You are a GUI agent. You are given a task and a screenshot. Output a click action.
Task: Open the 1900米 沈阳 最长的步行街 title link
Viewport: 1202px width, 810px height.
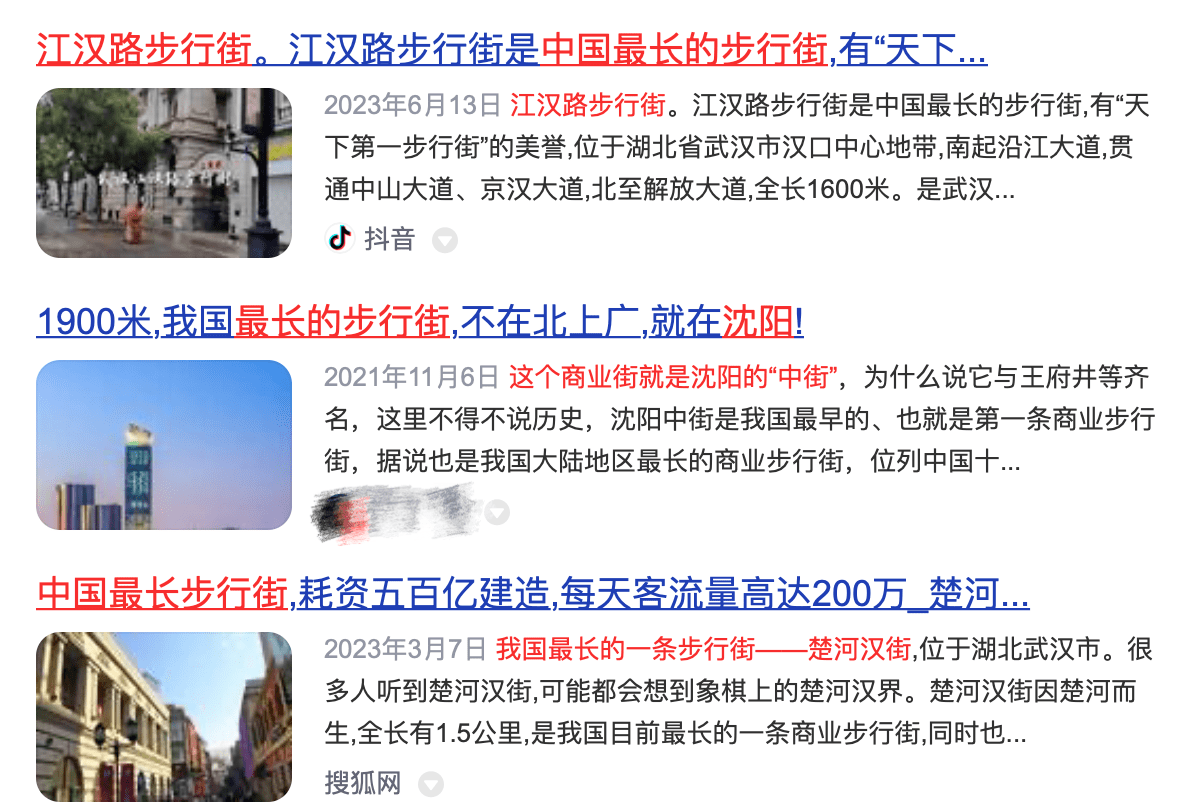click(x=420, y=321)
